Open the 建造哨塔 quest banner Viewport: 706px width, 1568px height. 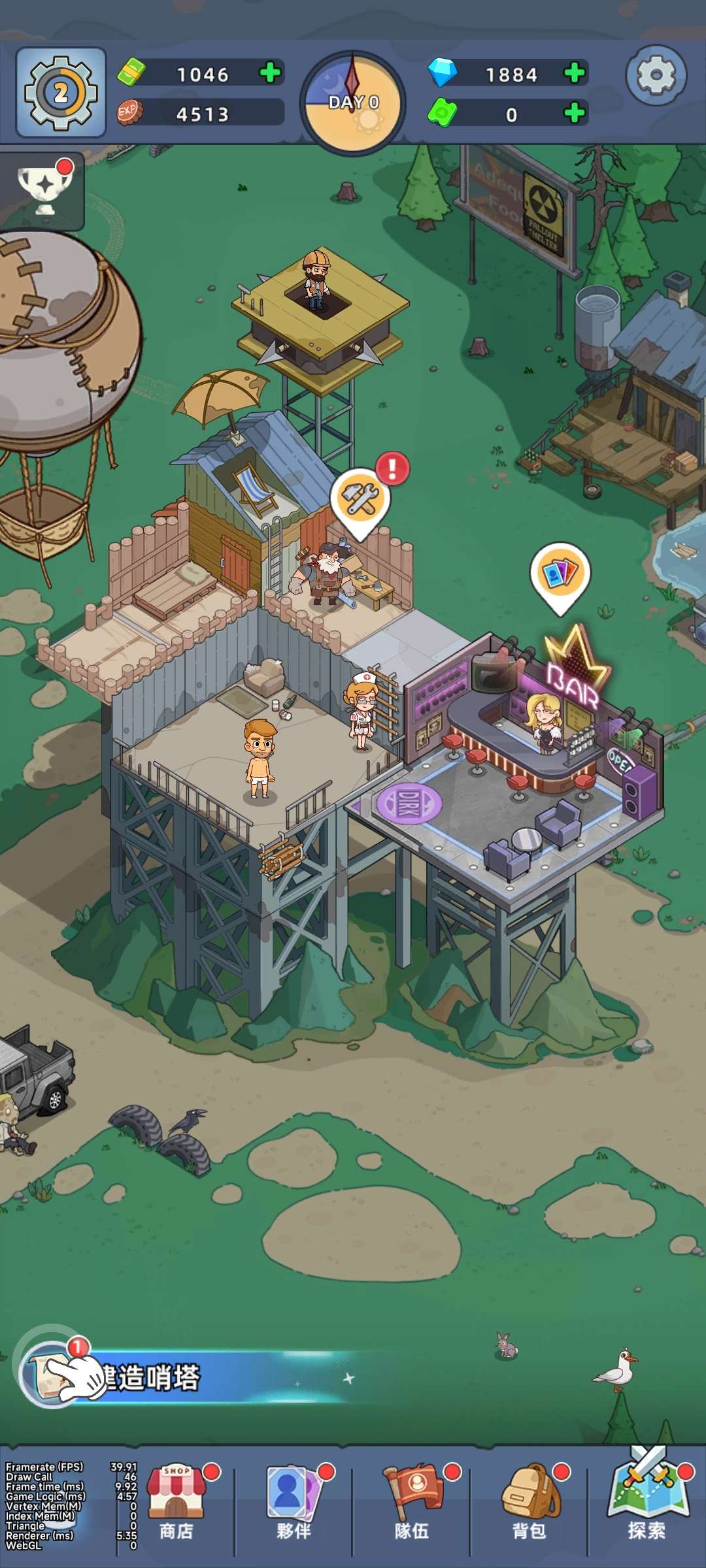point(150,1377)
